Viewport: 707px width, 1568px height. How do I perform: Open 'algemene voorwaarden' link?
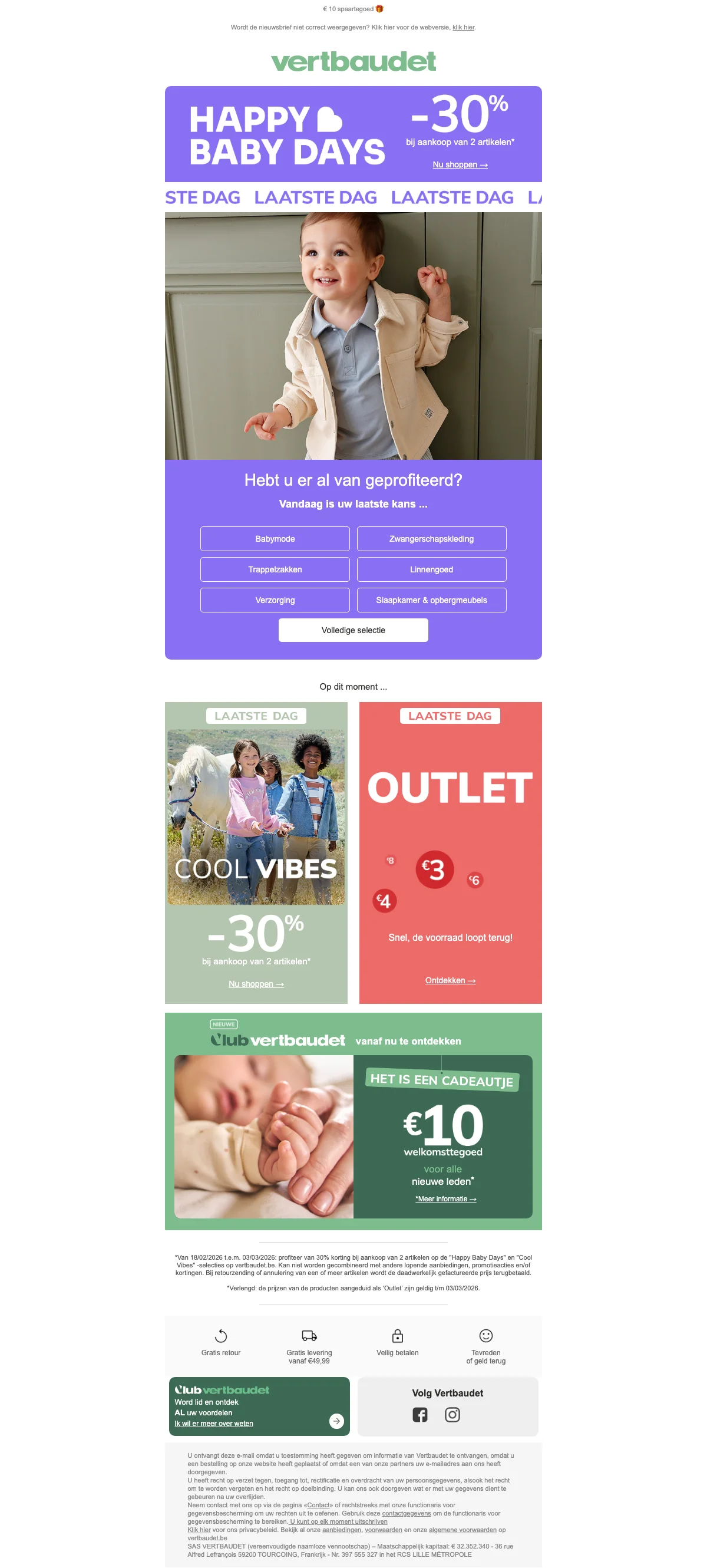(462, 1530)
